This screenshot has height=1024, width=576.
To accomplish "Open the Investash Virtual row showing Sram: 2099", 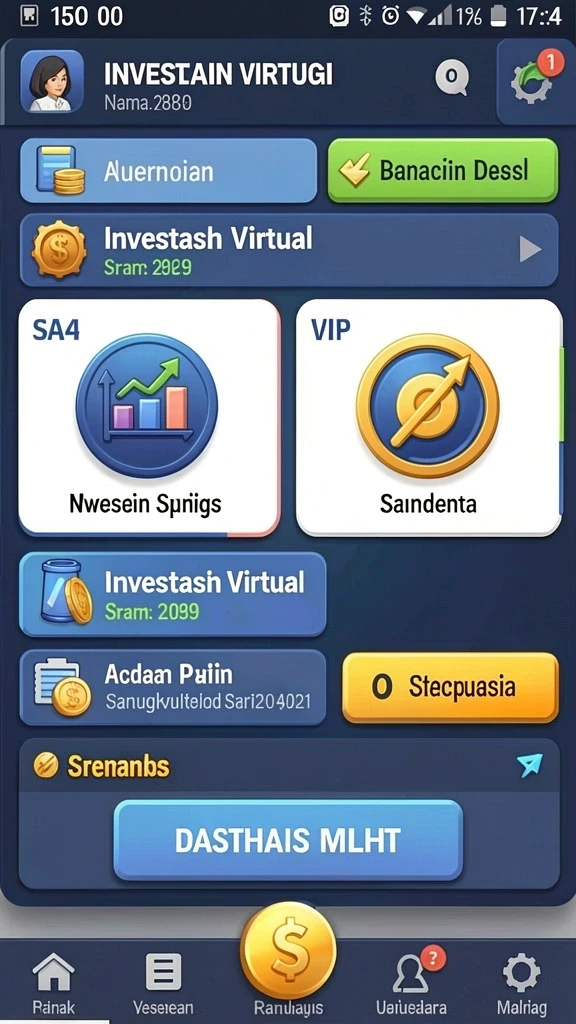I will pos(173,594).
